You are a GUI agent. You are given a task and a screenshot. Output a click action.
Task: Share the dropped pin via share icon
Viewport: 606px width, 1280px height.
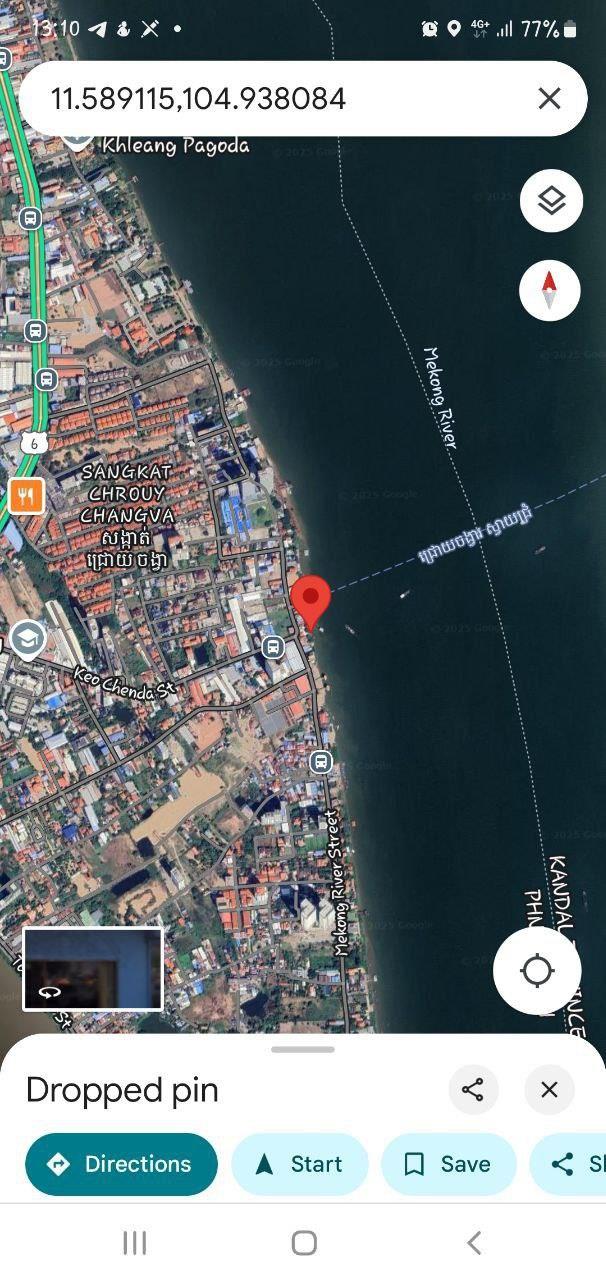(473, 1089)
